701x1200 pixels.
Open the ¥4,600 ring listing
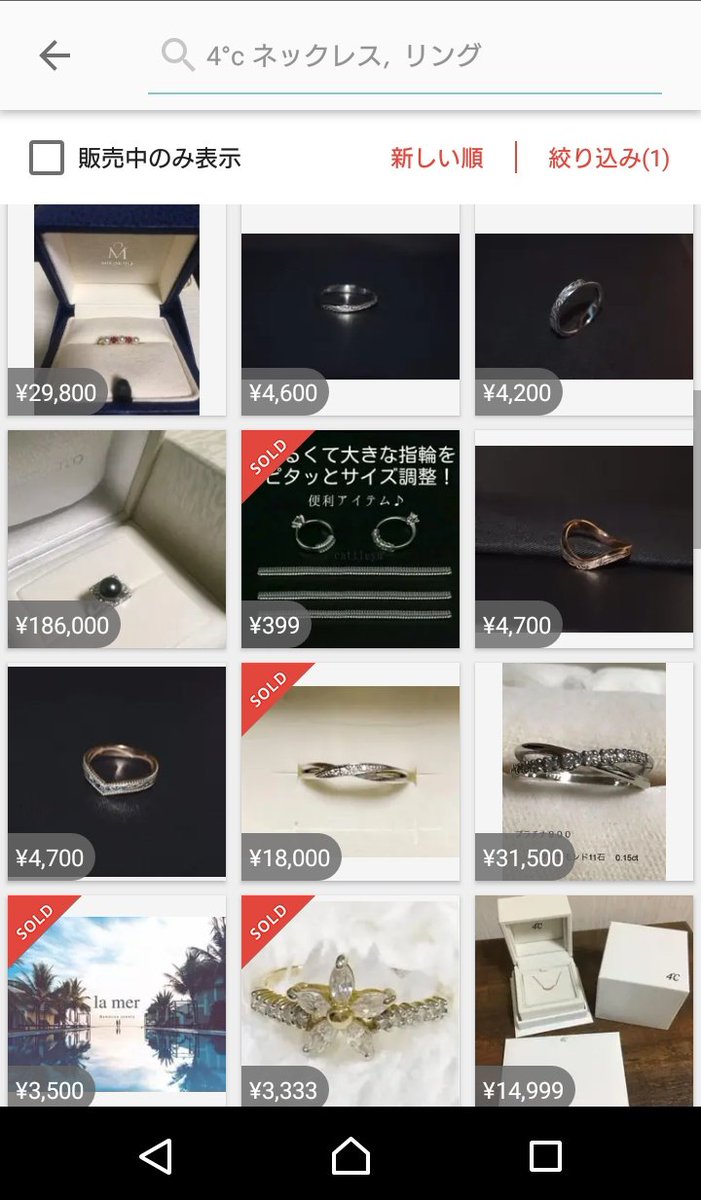point(350,310)
